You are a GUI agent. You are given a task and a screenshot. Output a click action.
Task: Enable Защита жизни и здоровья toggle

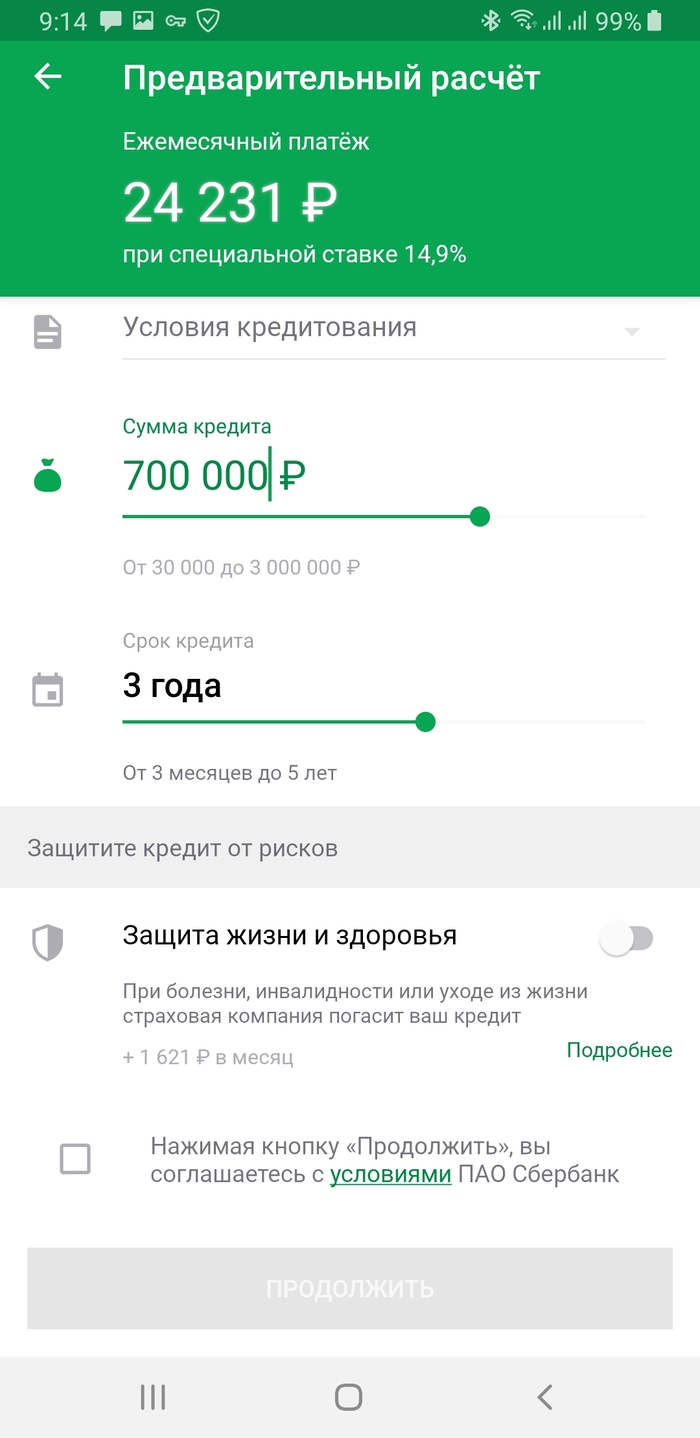[x=627, y=939]
